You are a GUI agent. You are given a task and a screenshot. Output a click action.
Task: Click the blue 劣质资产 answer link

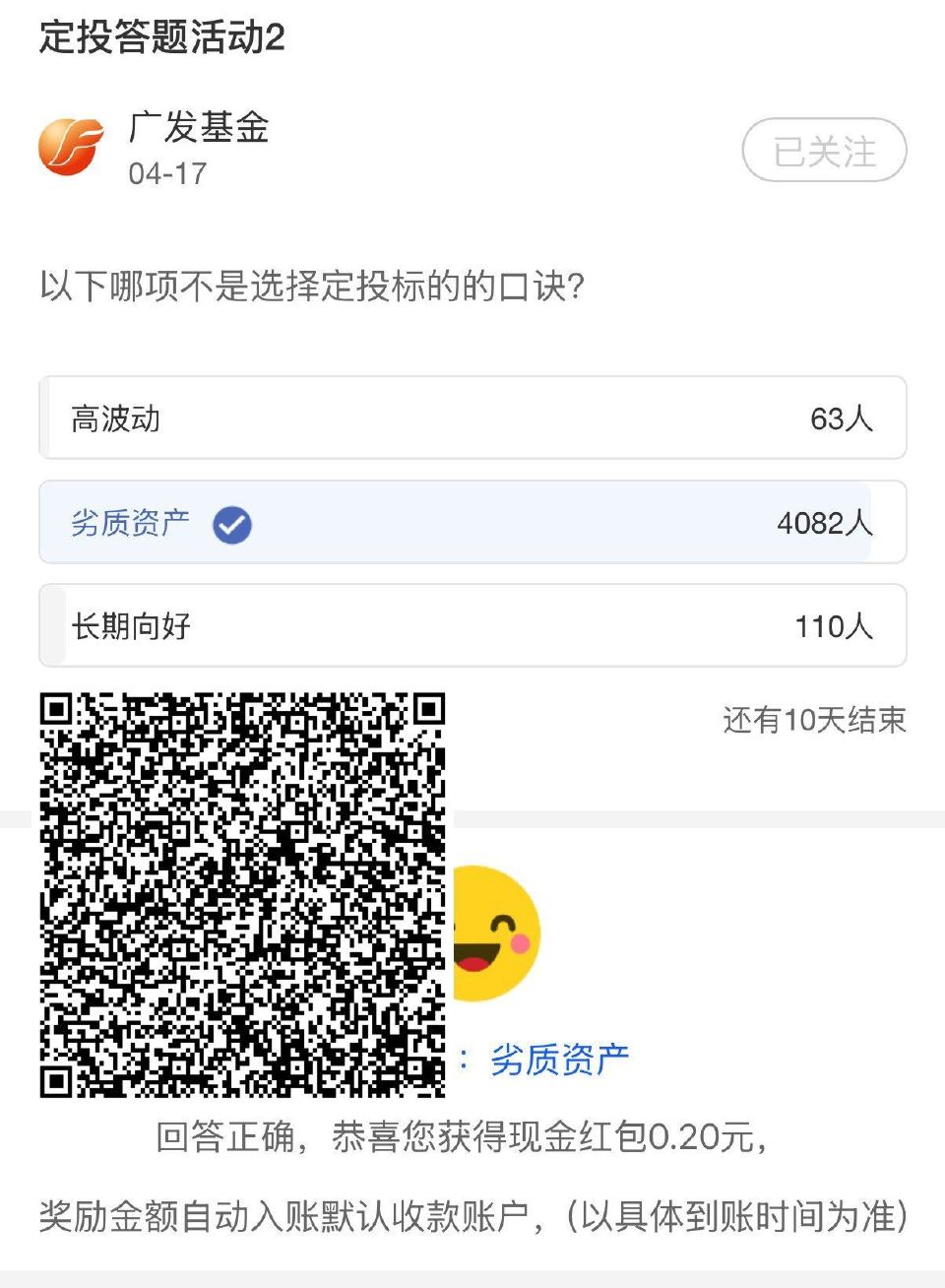point(563,1059)
